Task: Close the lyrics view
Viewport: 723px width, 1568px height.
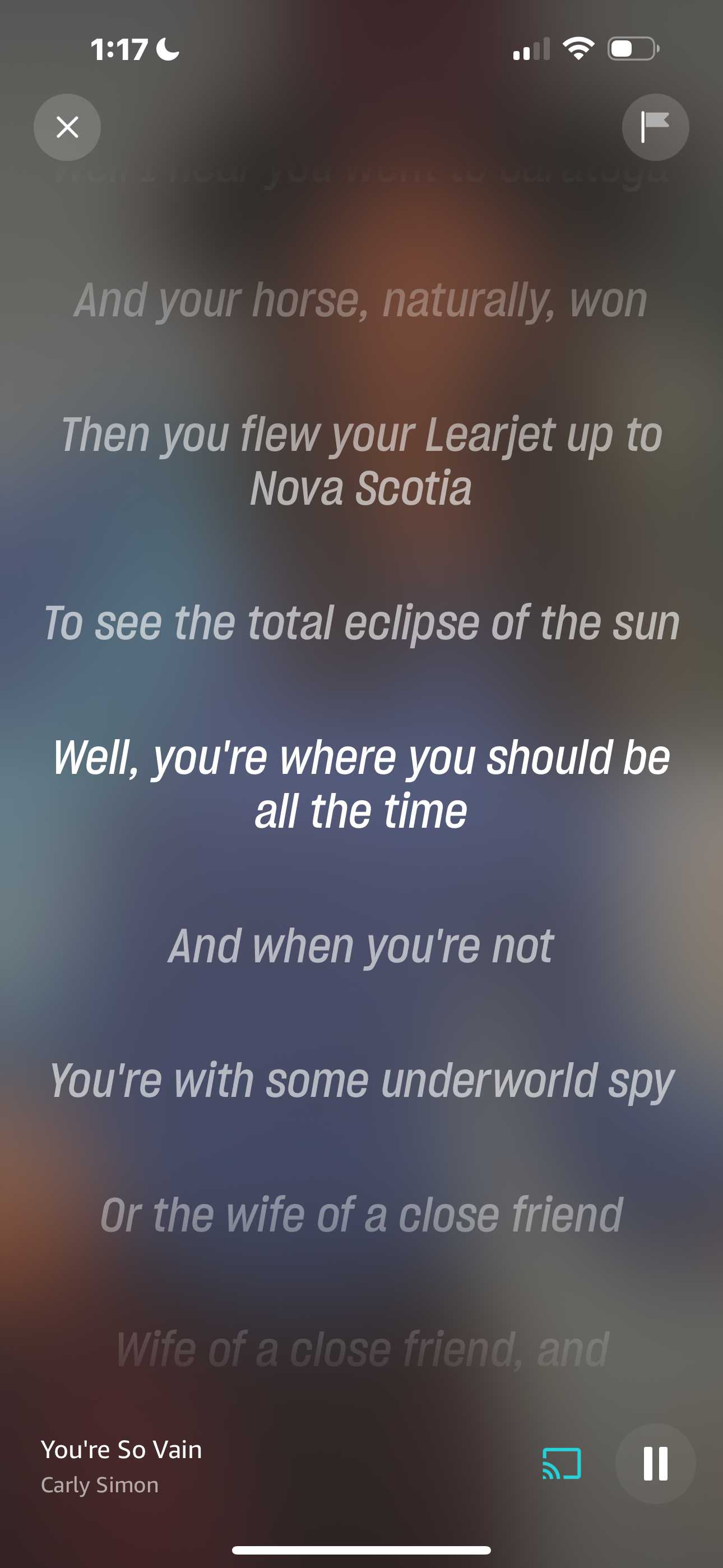Action: [67, 127]
